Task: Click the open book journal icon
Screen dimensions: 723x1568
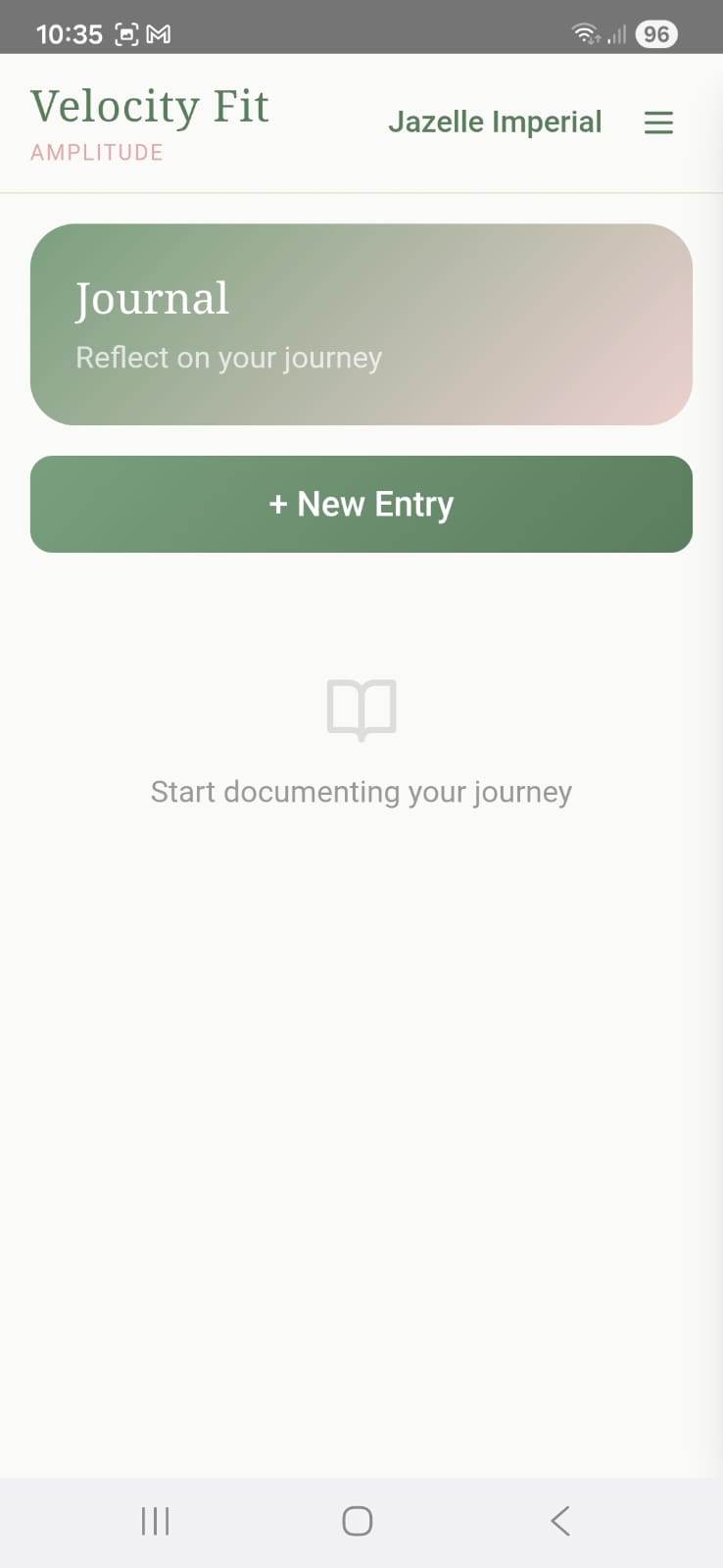Action: click(361, 709)
